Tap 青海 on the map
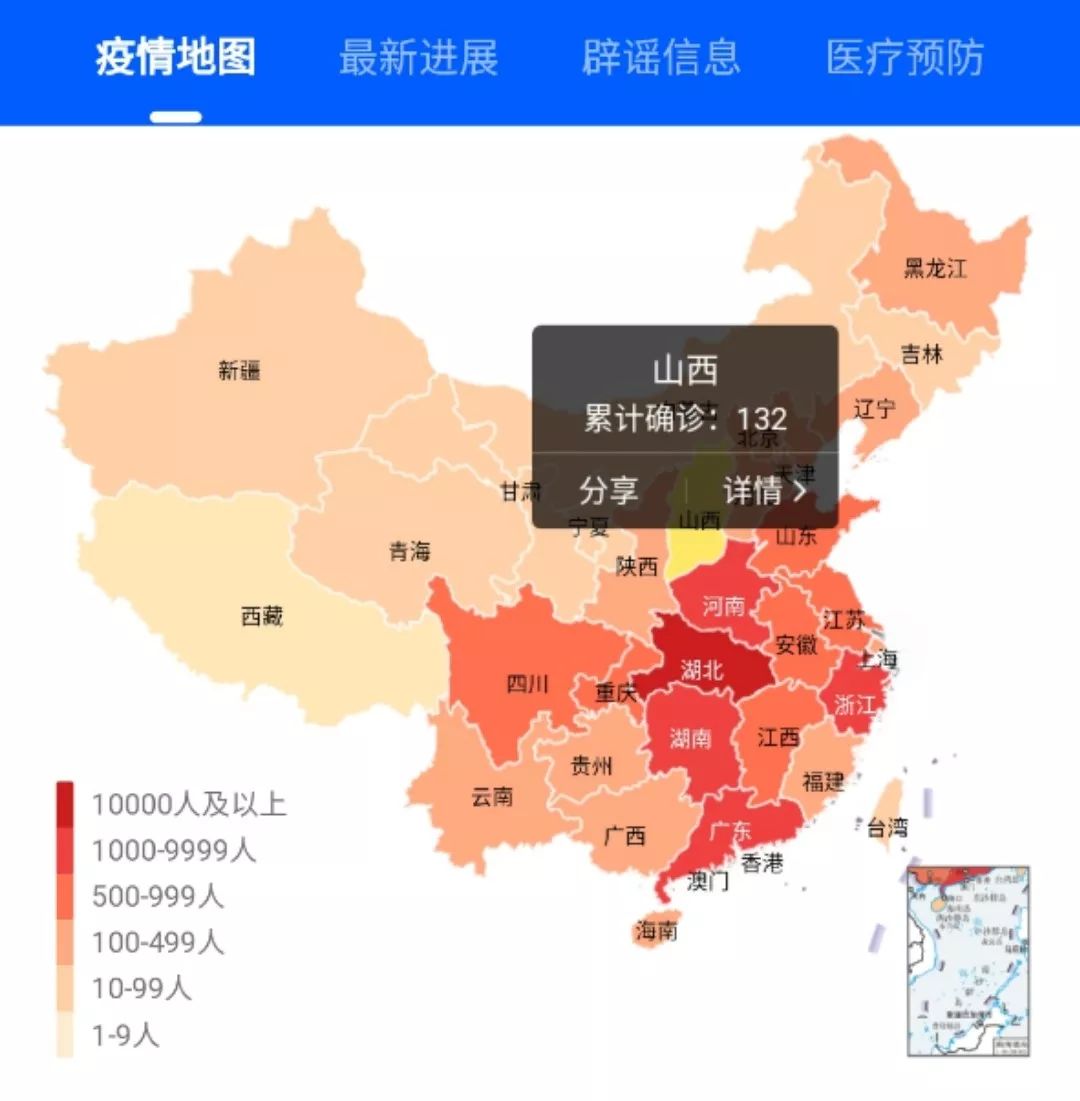The width and height of the screenshot is (1080, 1101). [x=409, y=551]
